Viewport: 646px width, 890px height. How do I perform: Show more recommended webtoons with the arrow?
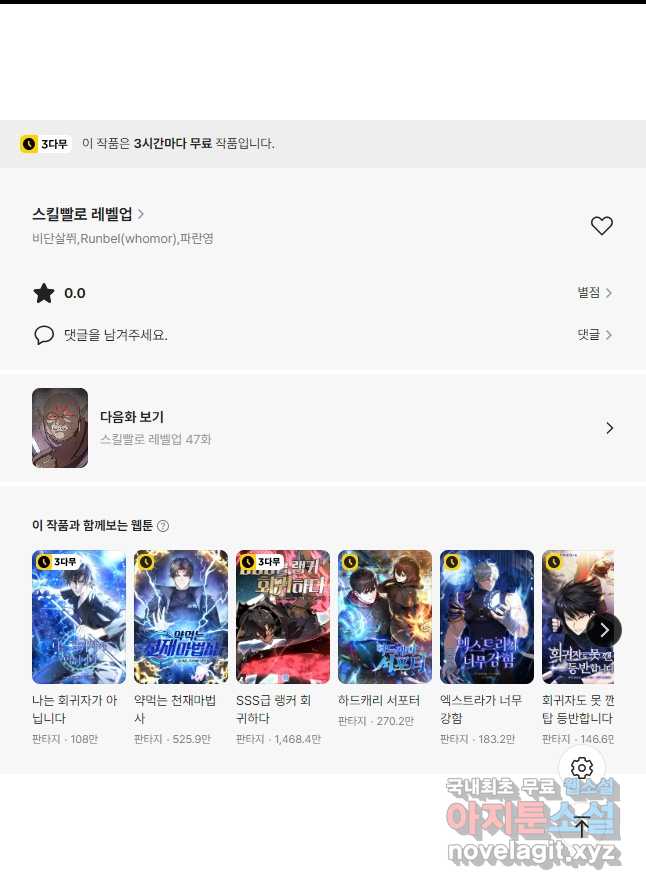[603, 630]
